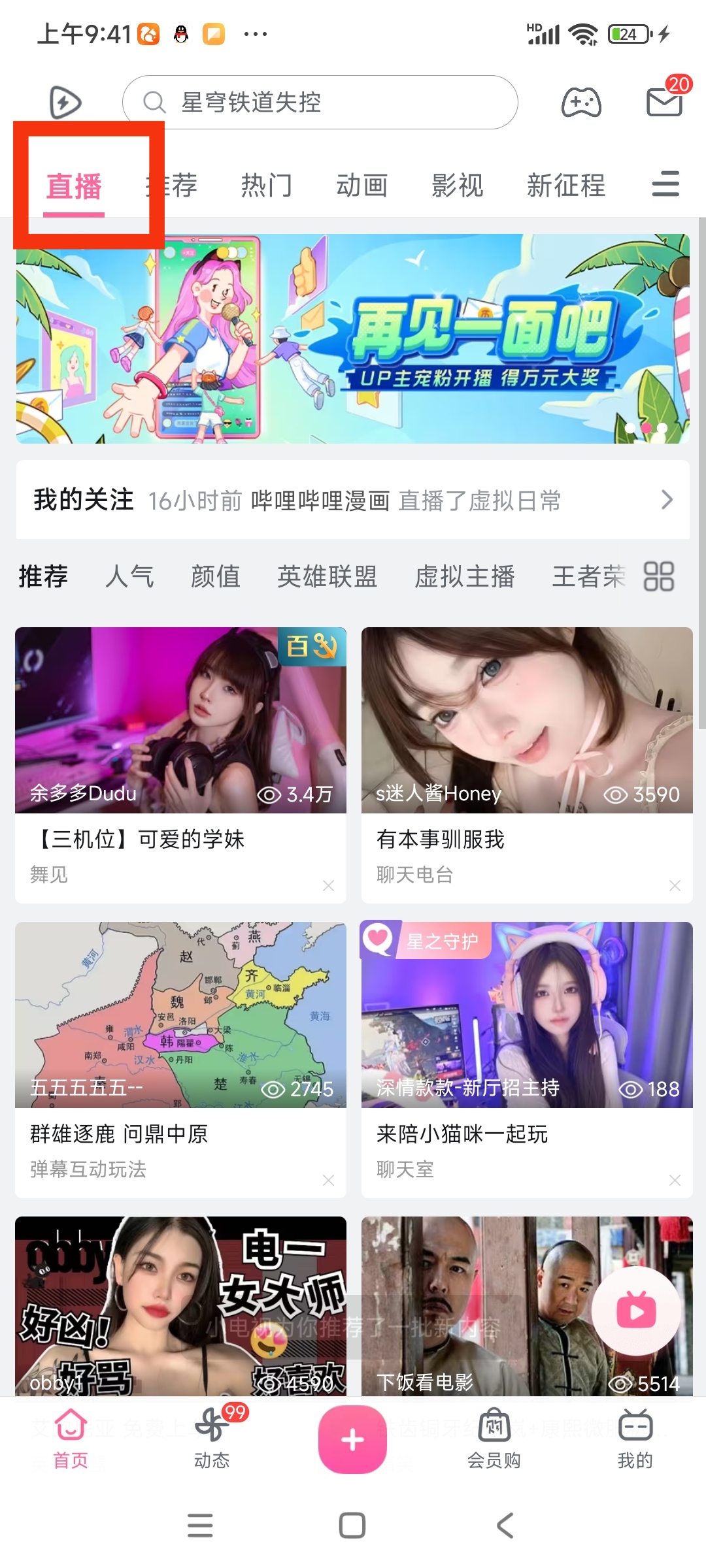Switch to the 英雄联盟 category tab
The width and height of the screenshot is (706, 1568).
pos(327,576)
